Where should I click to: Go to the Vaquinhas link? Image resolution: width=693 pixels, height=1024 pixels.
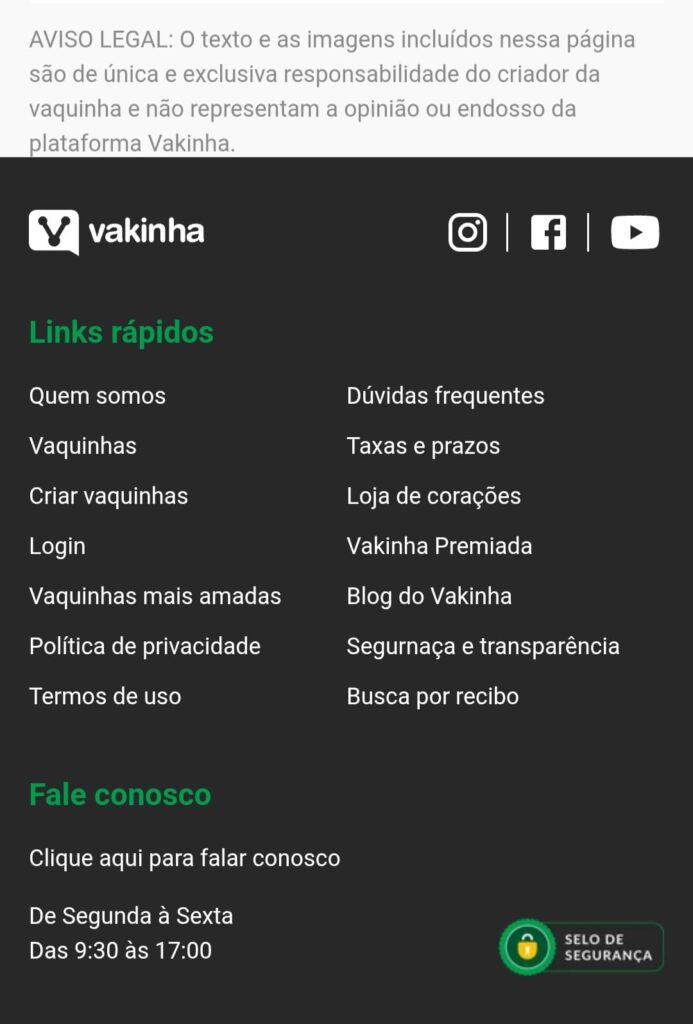click(83, 446)
